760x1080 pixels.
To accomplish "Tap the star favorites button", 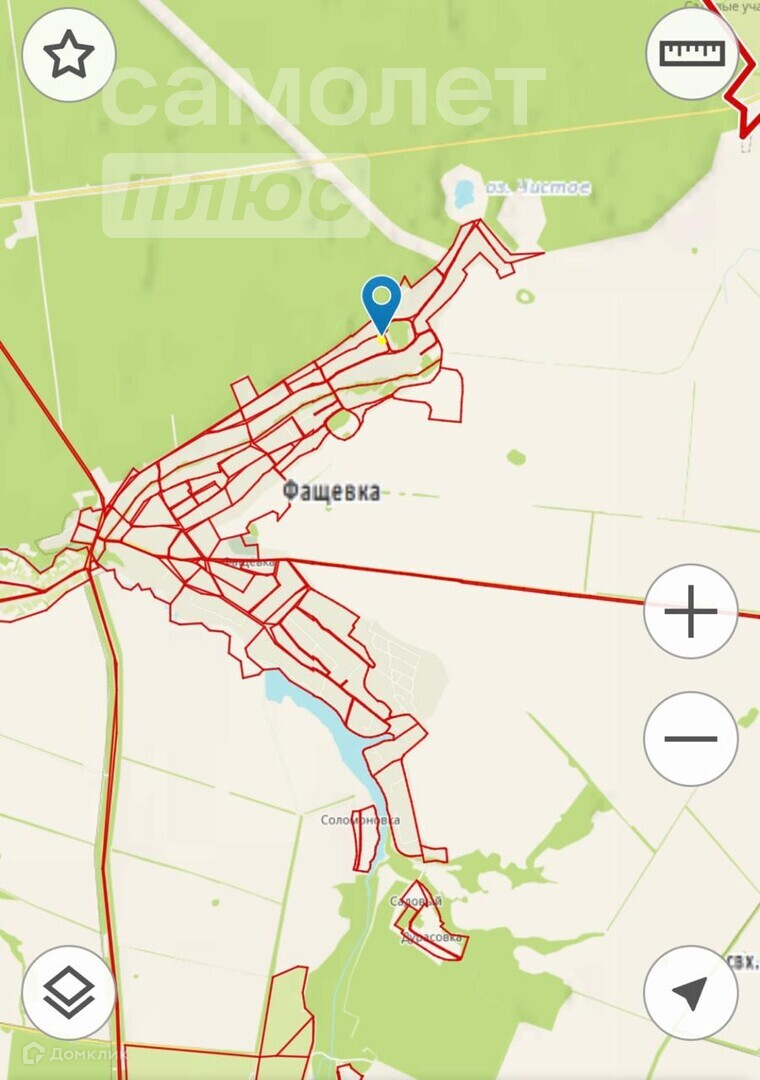I will pyautogui.click(x=69, y=54).
